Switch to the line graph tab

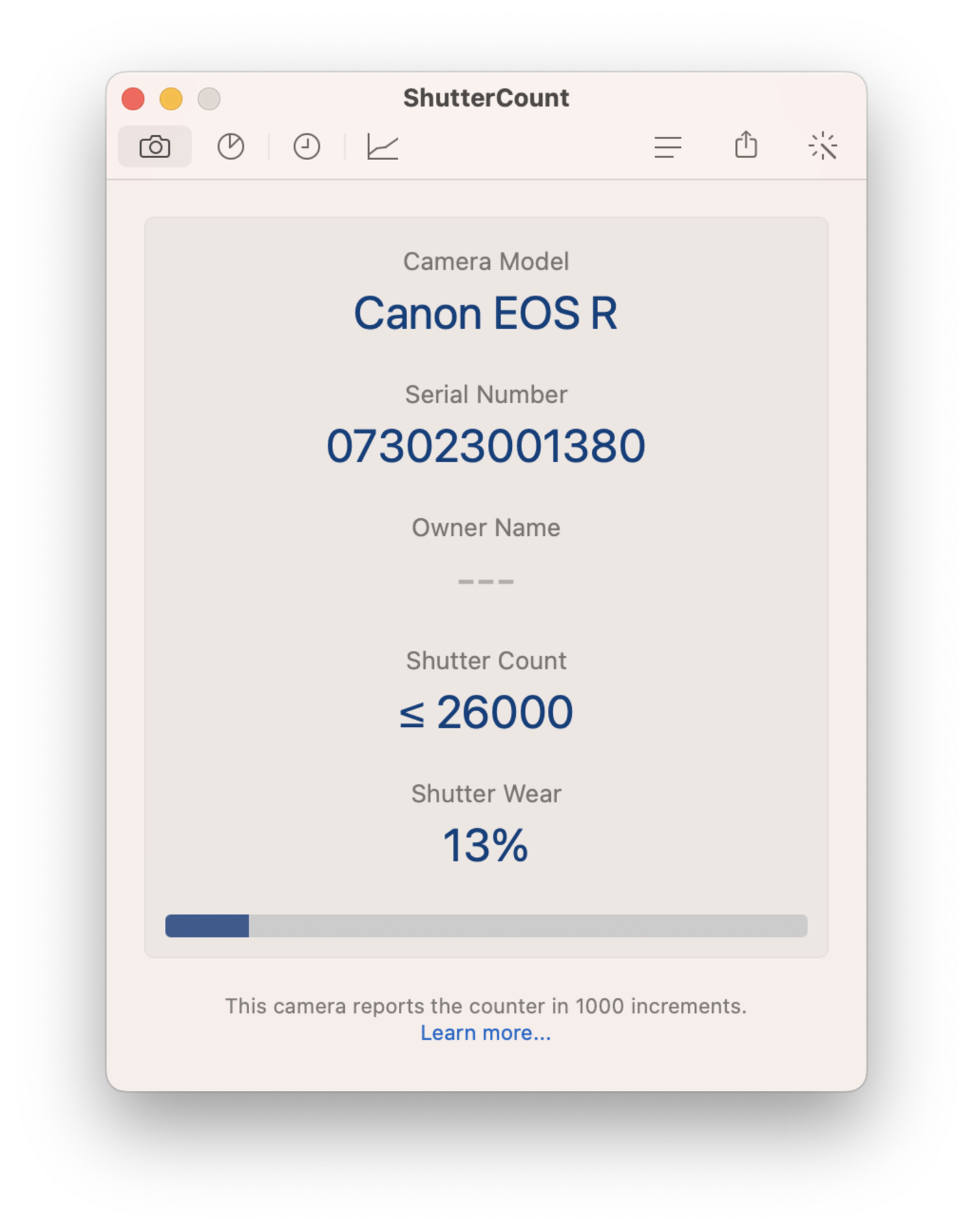point(382,146)
